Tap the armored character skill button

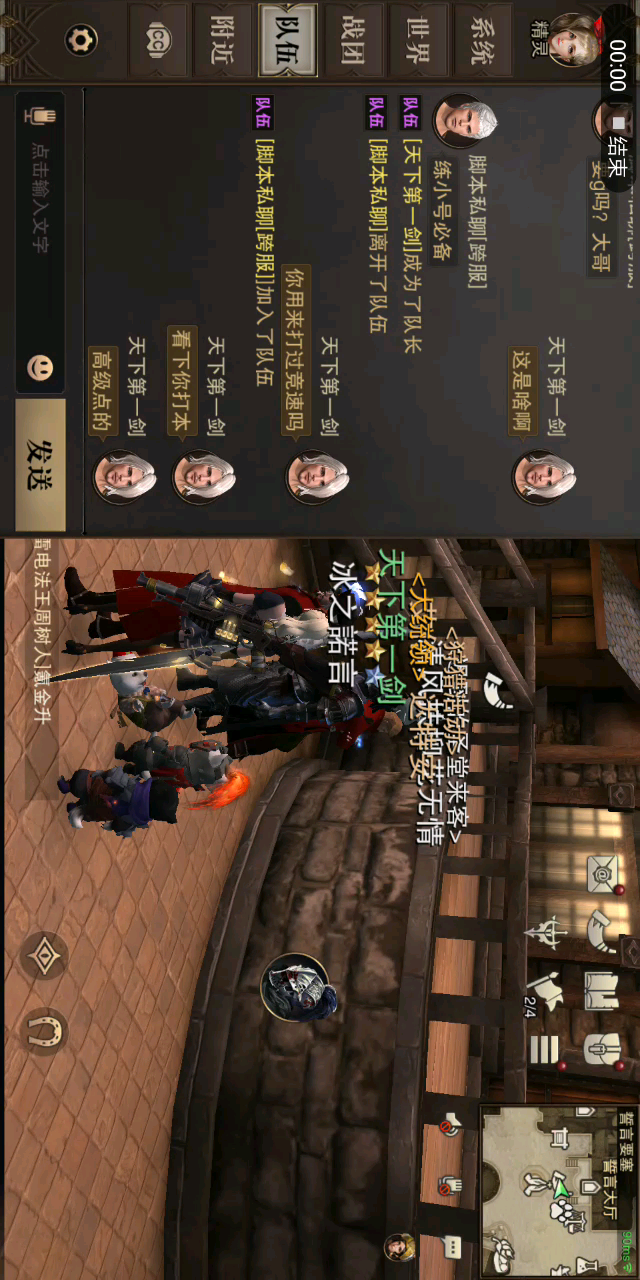coord(294,986)
